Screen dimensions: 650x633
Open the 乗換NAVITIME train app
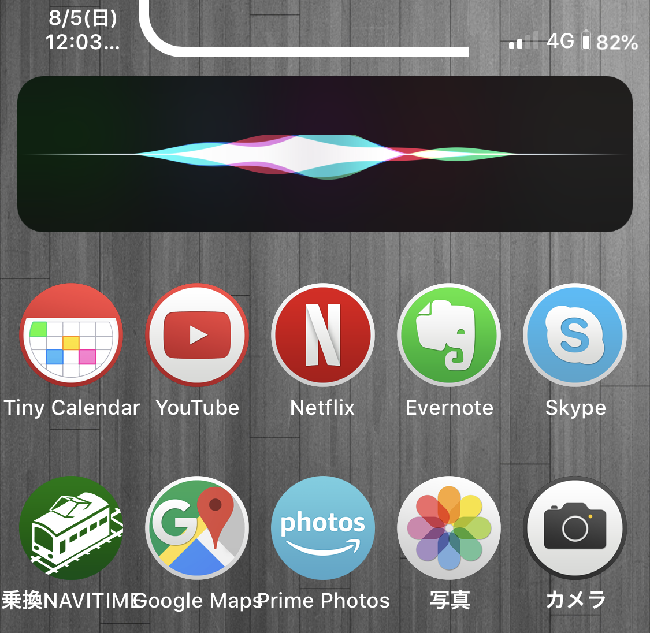[x=71, y=527]
